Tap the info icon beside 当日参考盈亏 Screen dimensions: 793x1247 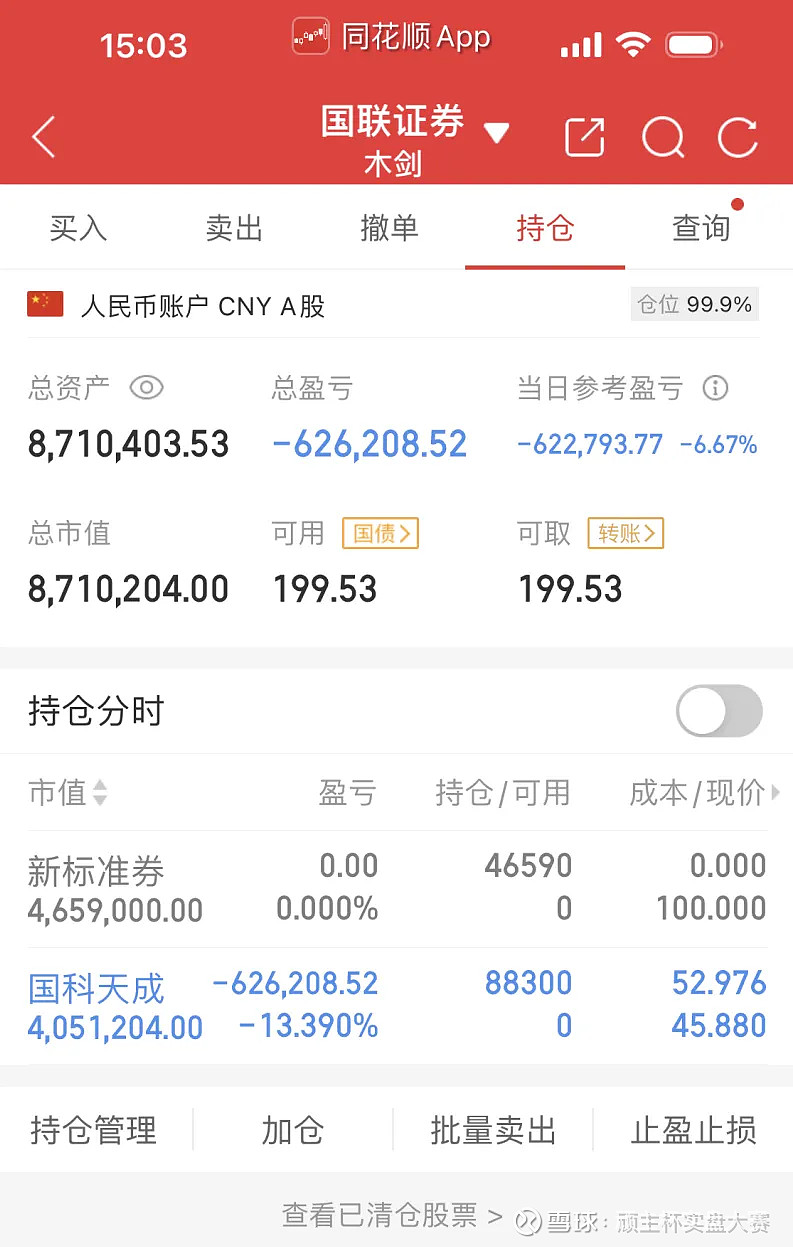[x=716, y=390]
